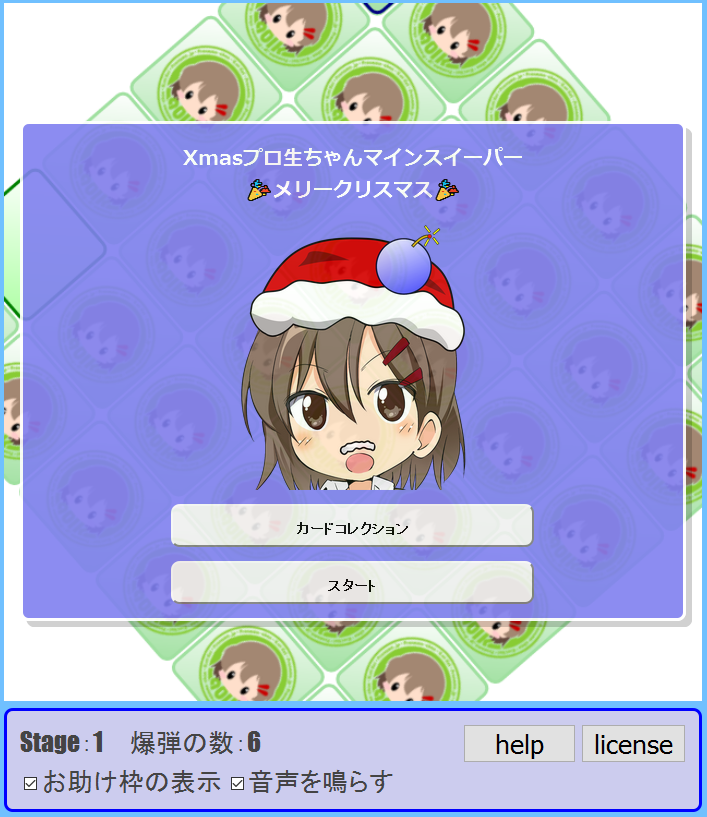Disable 音声を鳴らす sound checkbox

coord(238,783)
